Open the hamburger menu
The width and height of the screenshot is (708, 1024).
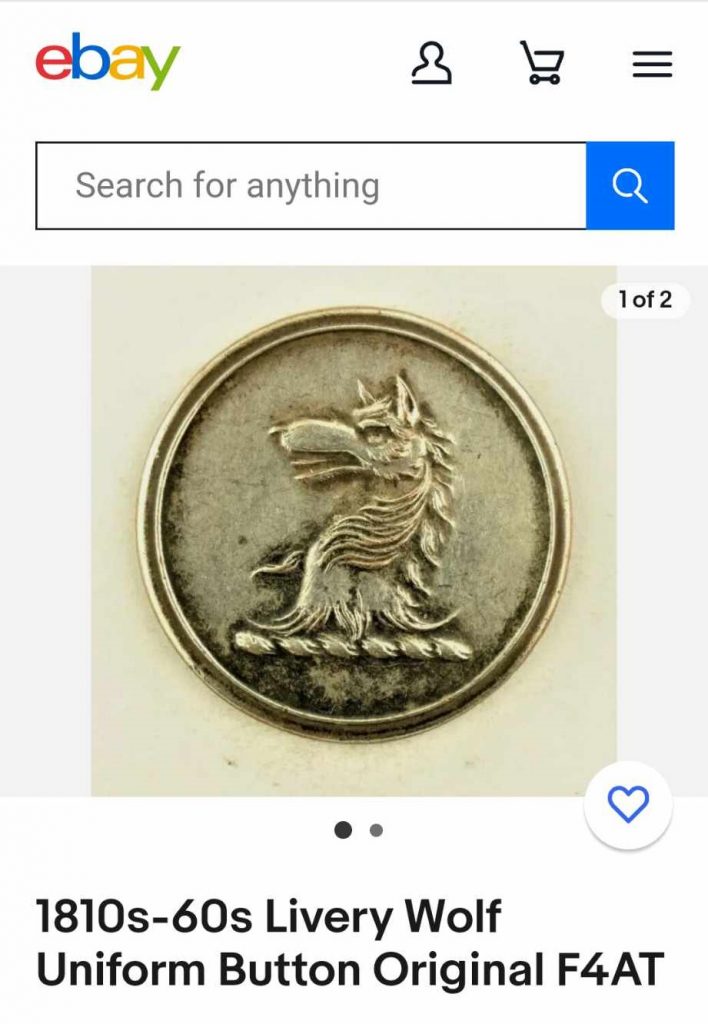(652, 65)
